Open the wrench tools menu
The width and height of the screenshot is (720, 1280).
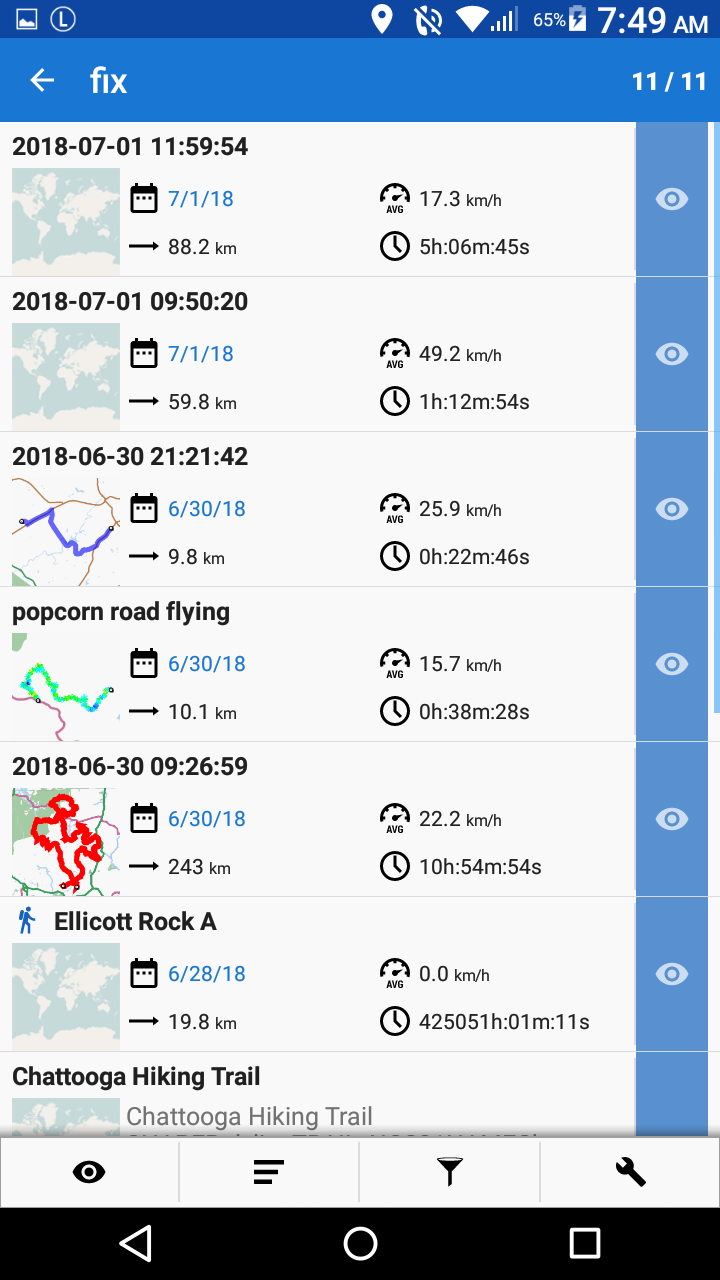pyautogui.click(x=630, y=1172)
